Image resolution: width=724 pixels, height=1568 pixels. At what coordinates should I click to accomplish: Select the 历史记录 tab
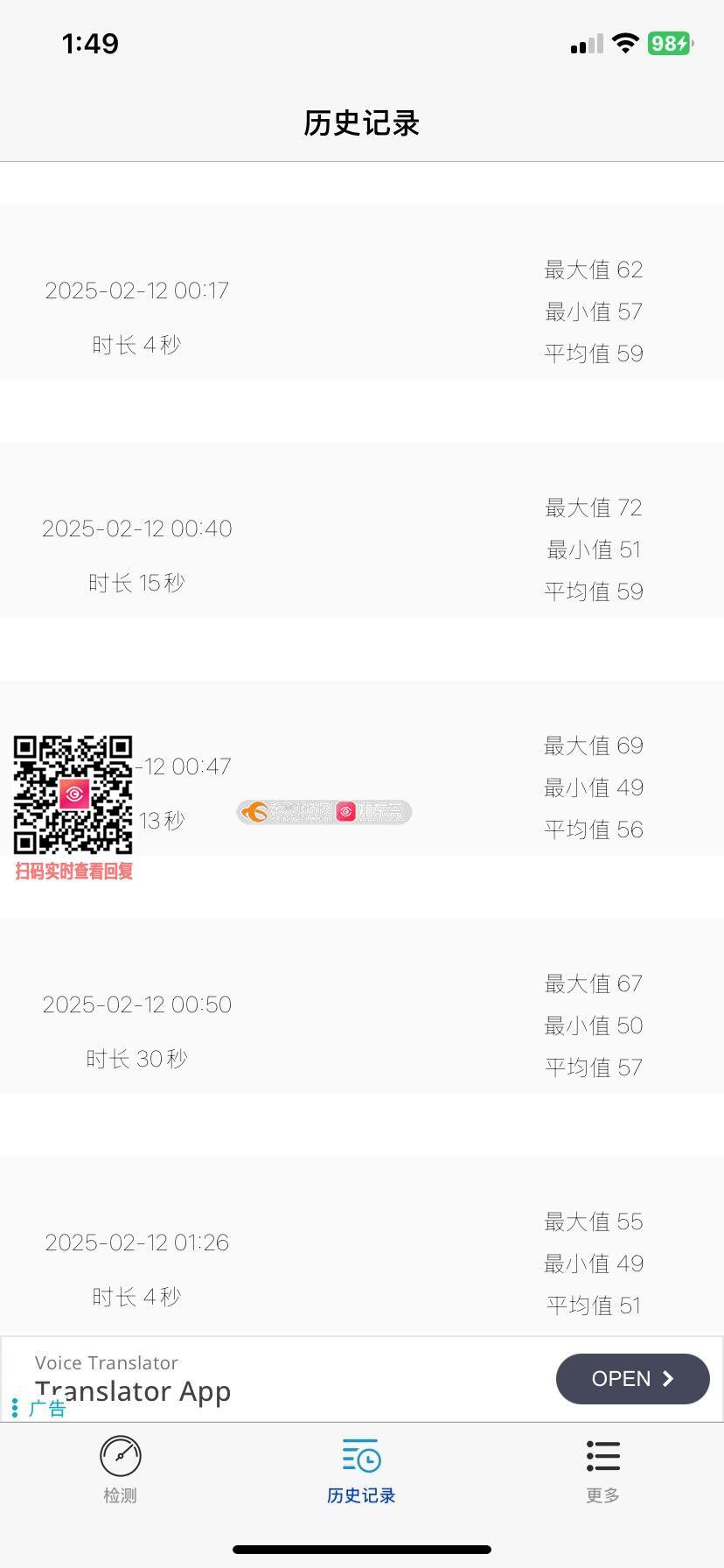click(x=361, y=1470)
